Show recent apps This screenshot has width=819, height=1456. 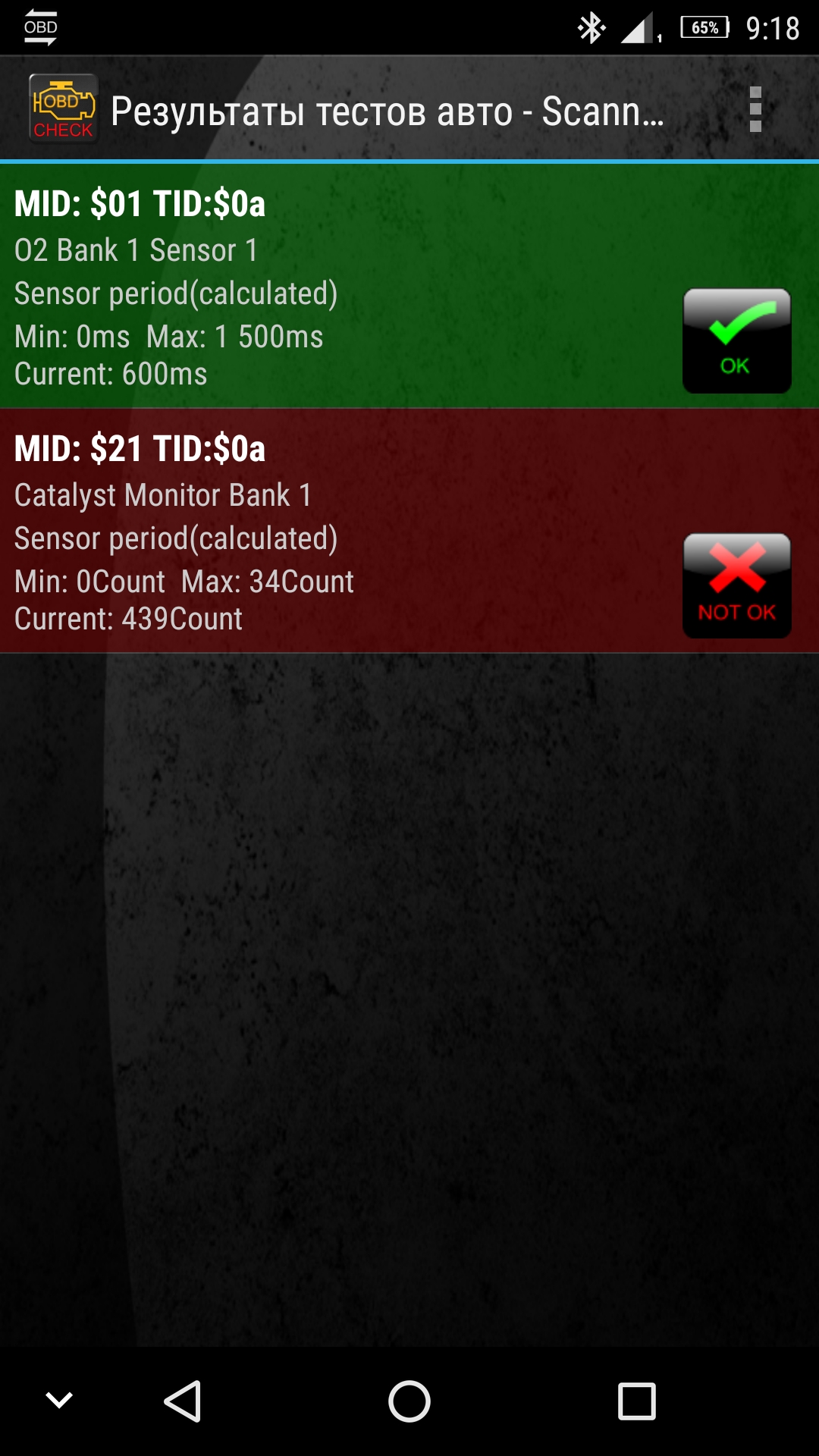pyautogui.click(x=637, y=1401)
